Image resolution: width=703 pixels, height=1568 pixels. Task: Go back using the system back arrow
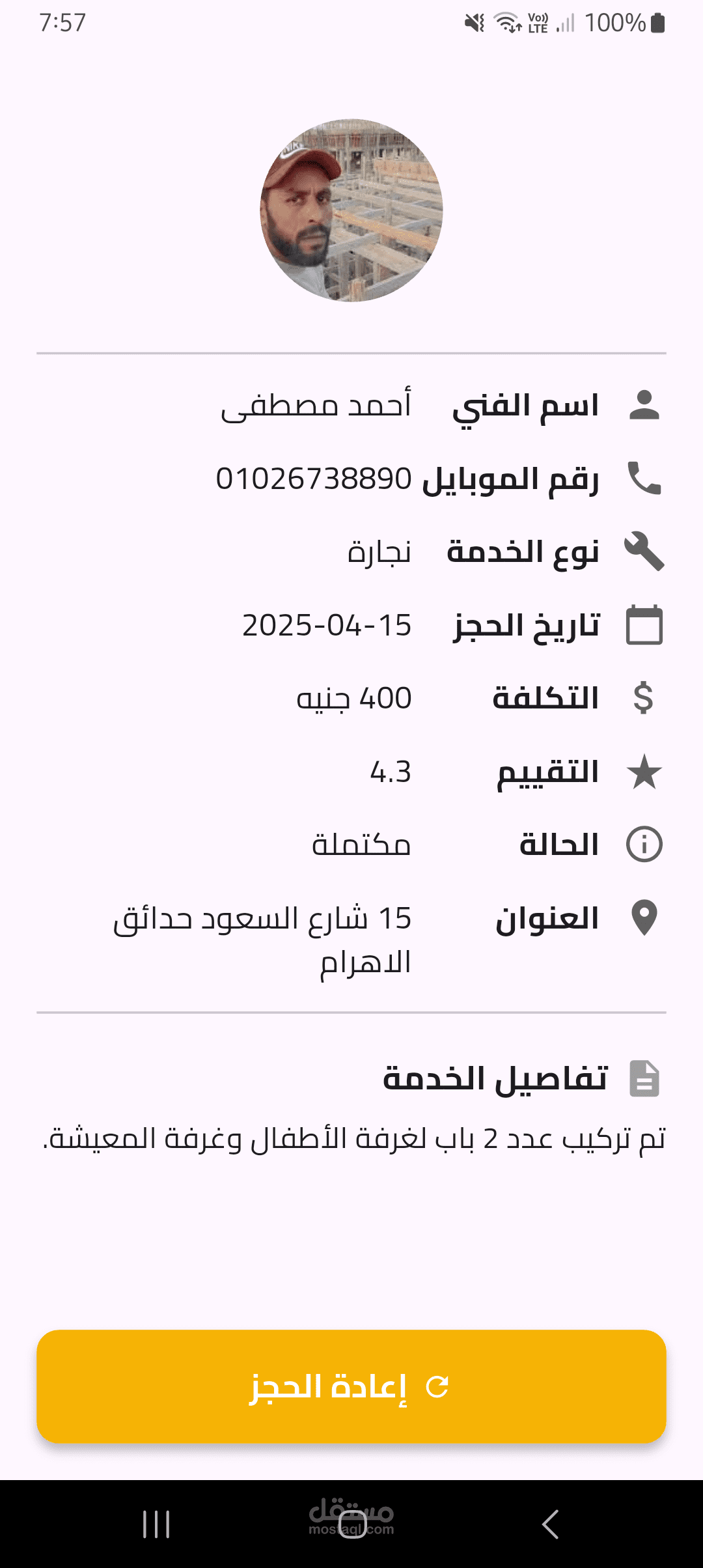[x=550, y=1524]
